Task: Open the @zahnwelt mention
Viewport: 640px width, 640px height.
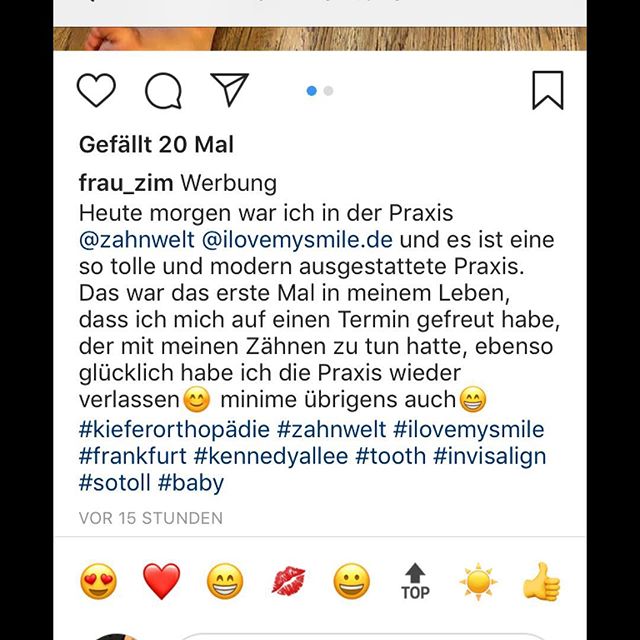Action: [x=136, y=241]
